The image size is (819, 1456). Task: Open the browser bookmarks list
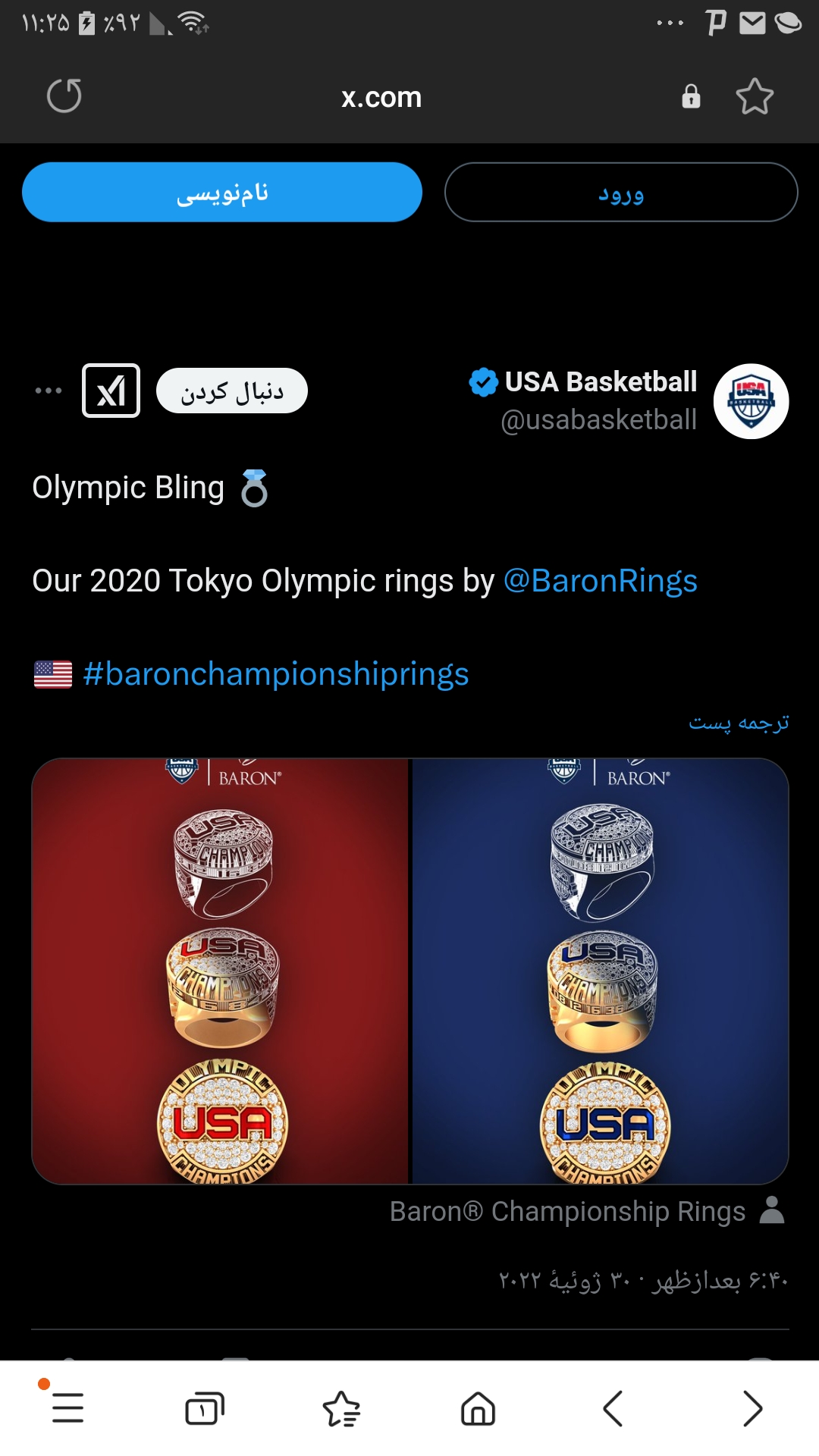point(341,1409)
